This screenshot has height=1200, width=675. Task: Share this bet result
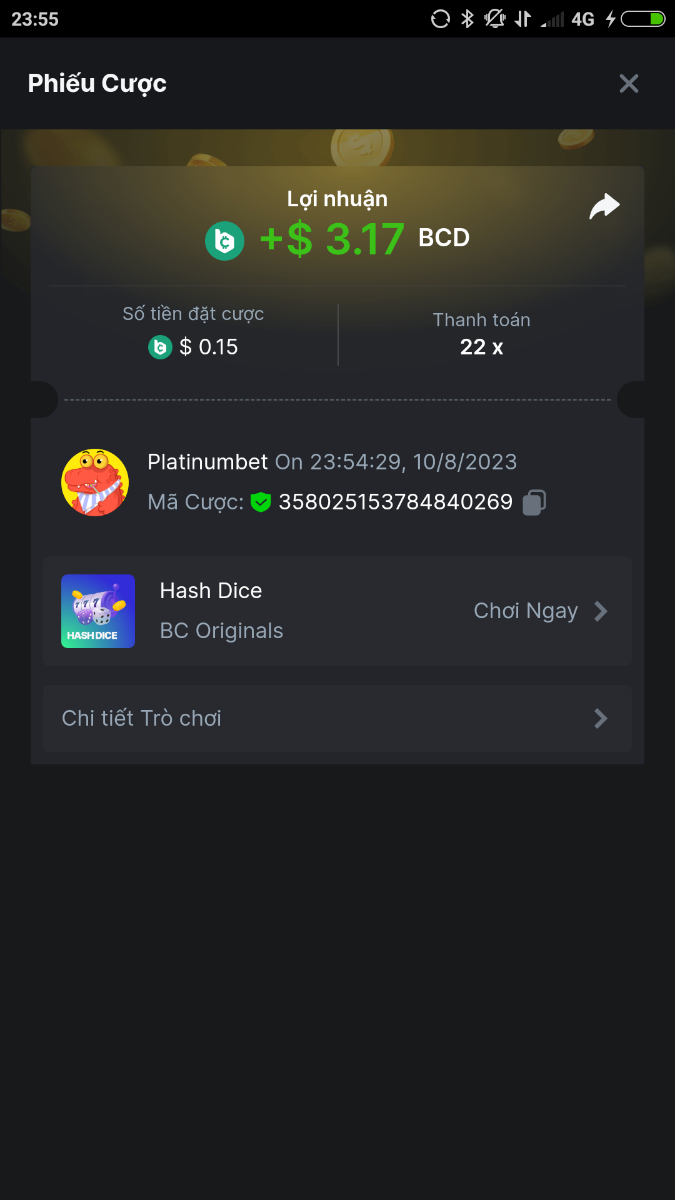(604, 207)
